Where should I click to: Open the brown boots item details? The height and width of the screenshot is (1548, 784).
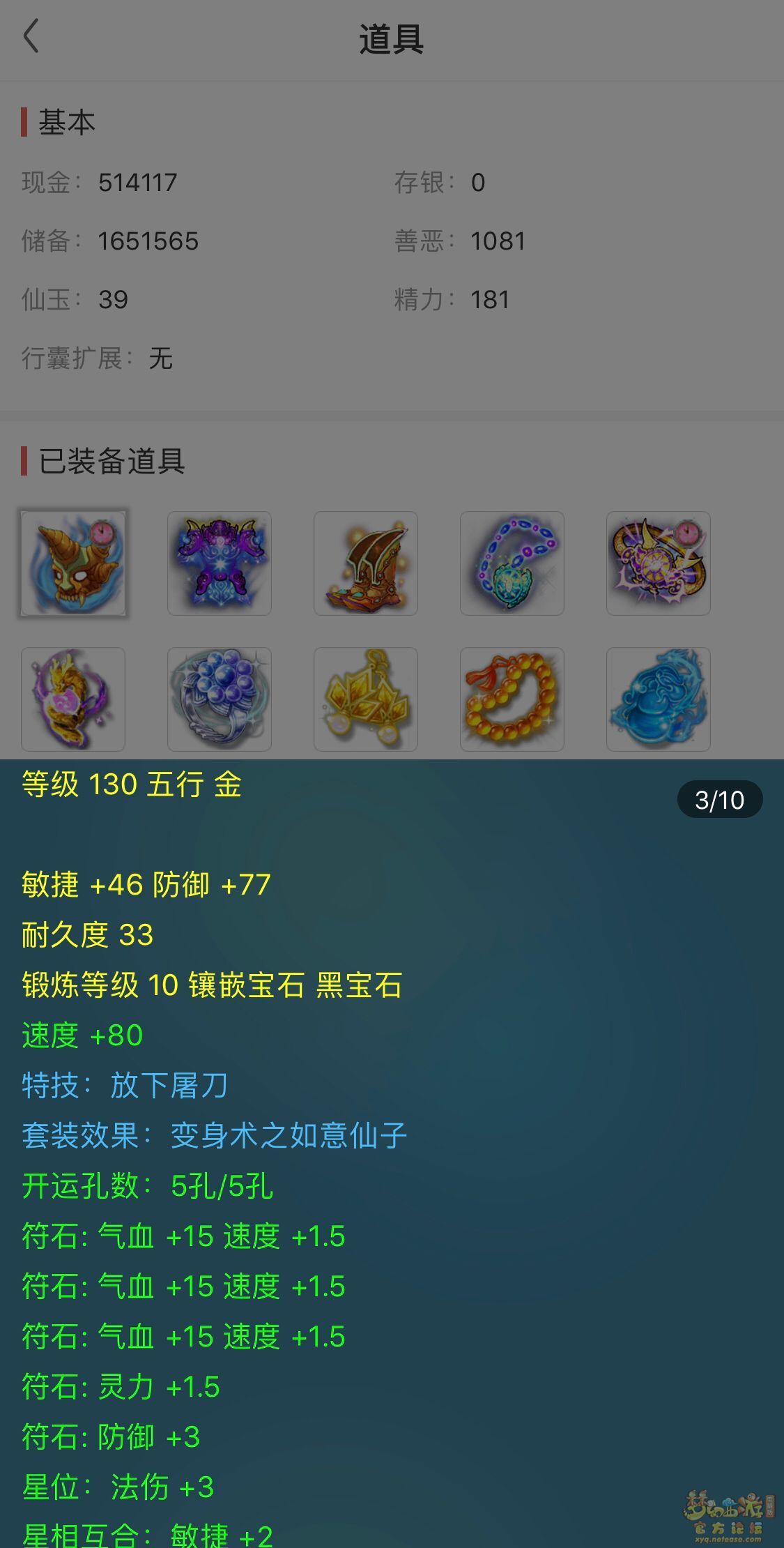366,563
